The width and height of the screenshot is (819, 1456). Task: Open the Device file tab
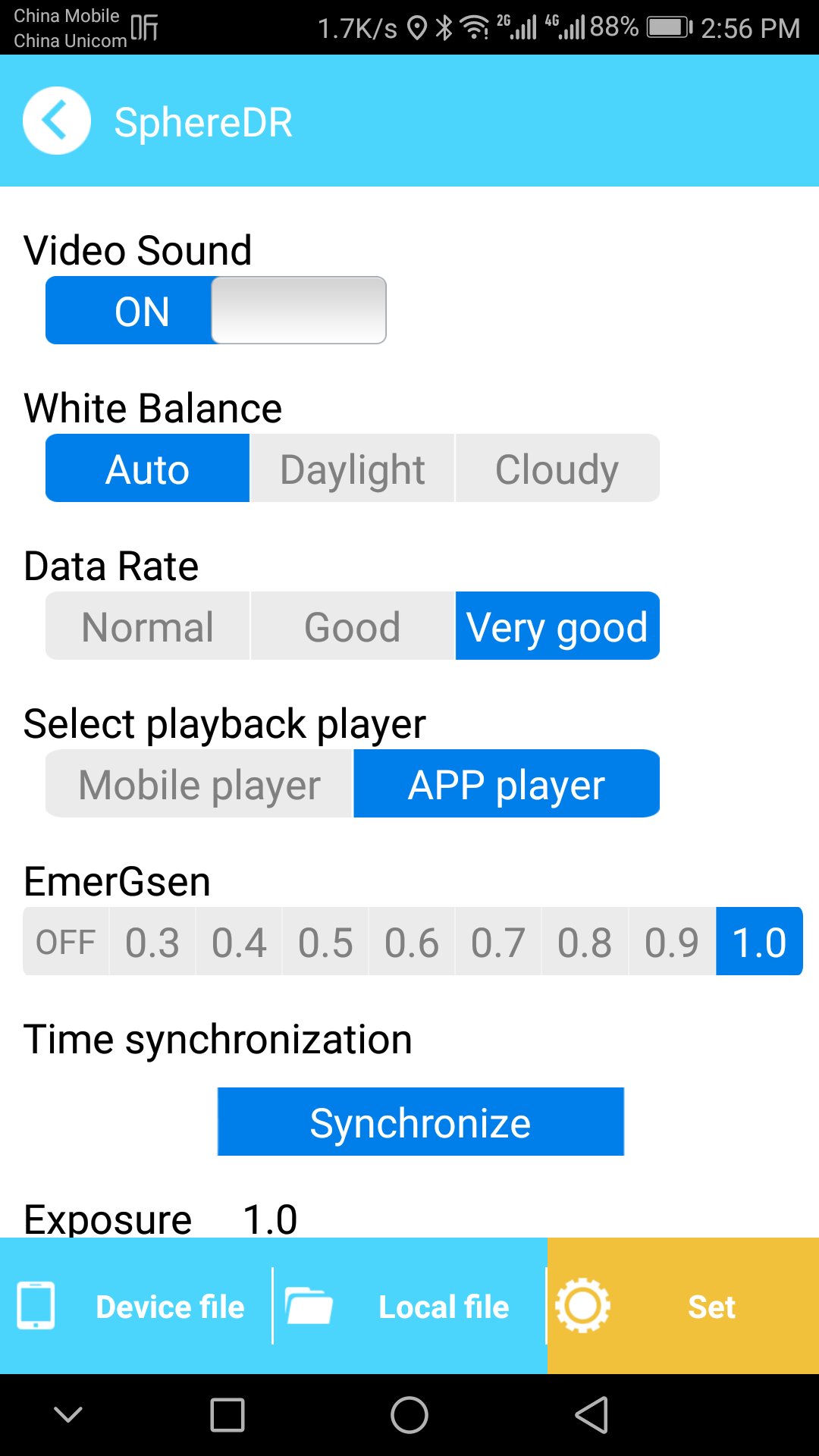pos(136,1306)
